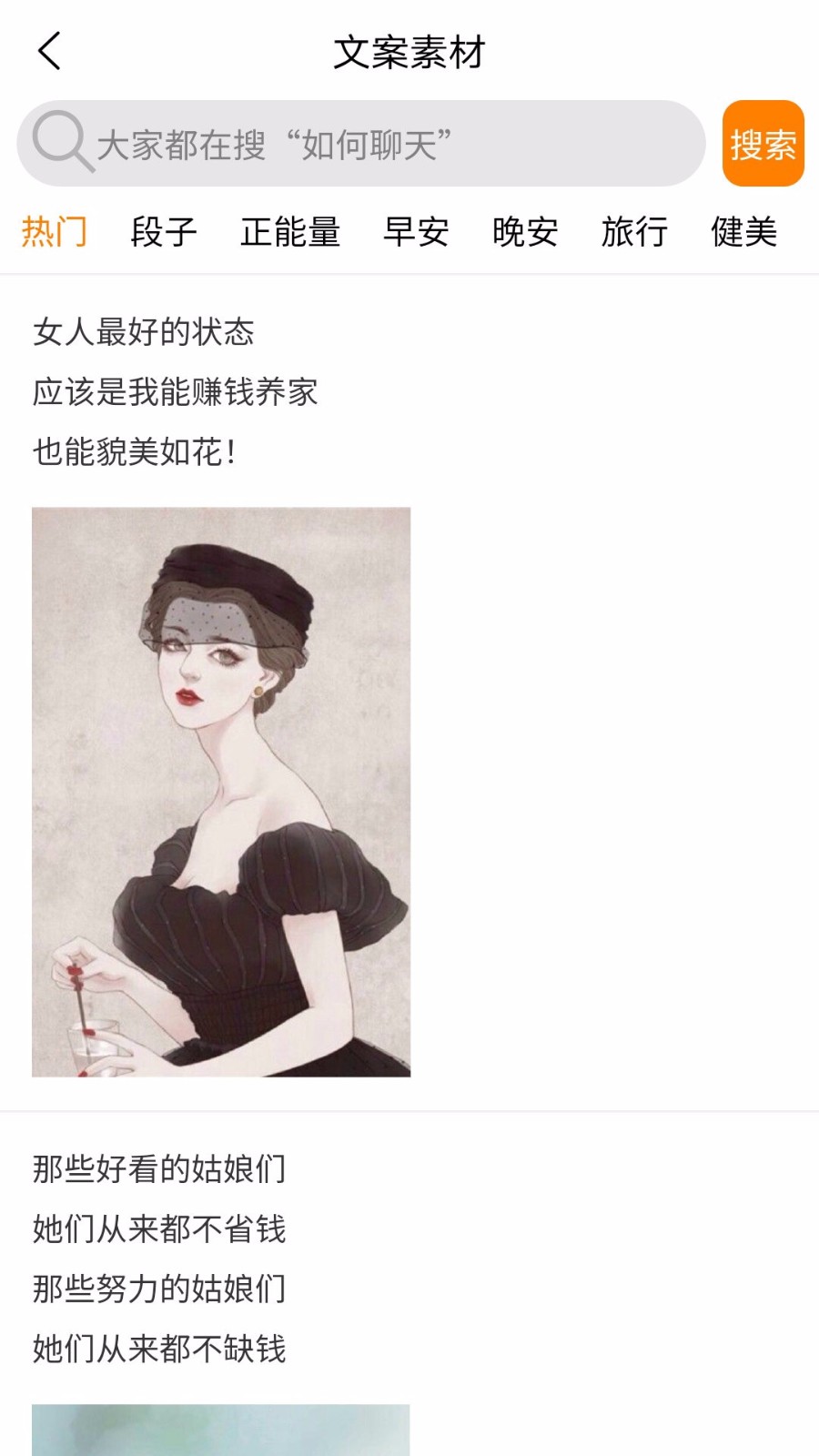Open the 健美 tab

[x=743, y=232]
